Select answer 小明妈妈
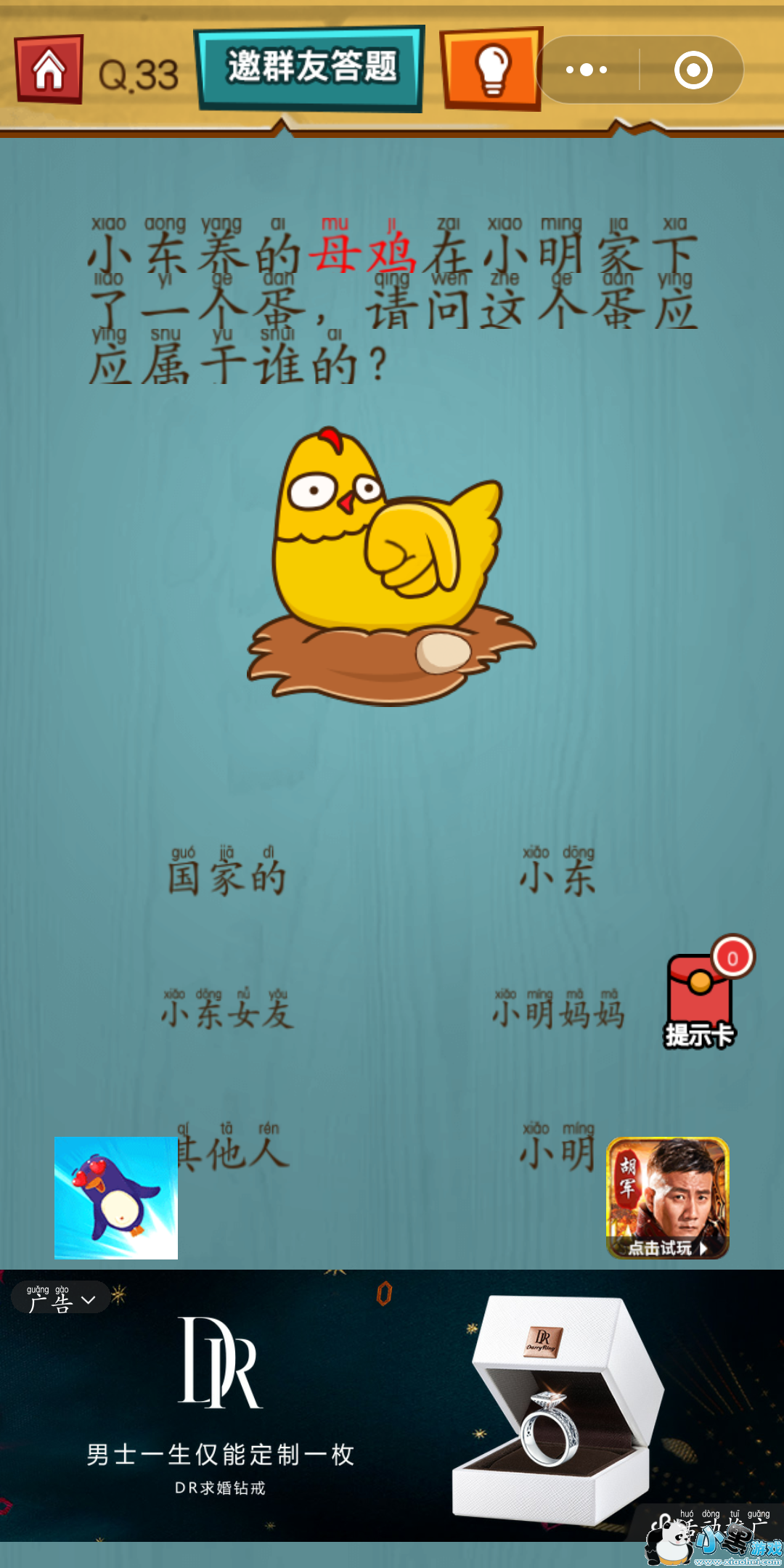 [x=558, y=1008]
